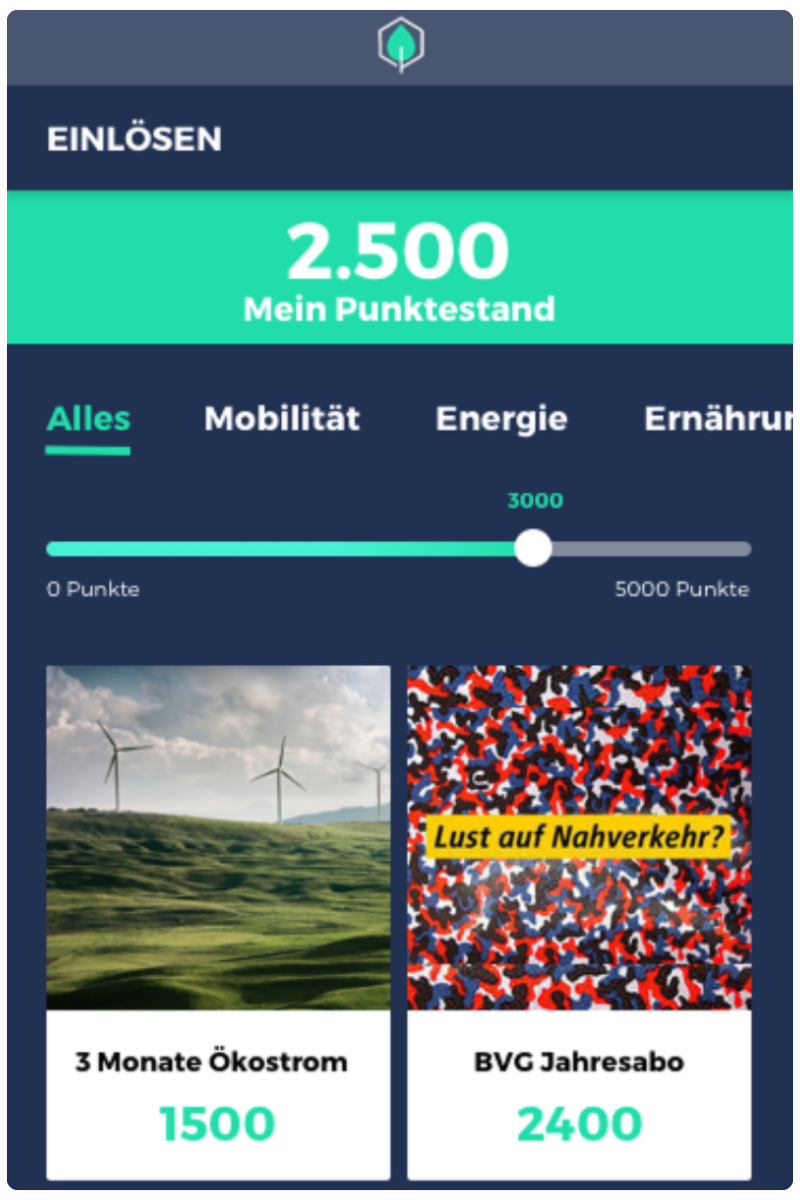
Task: Open the BVG Jahresabo reward card
Action: [579, 921]
